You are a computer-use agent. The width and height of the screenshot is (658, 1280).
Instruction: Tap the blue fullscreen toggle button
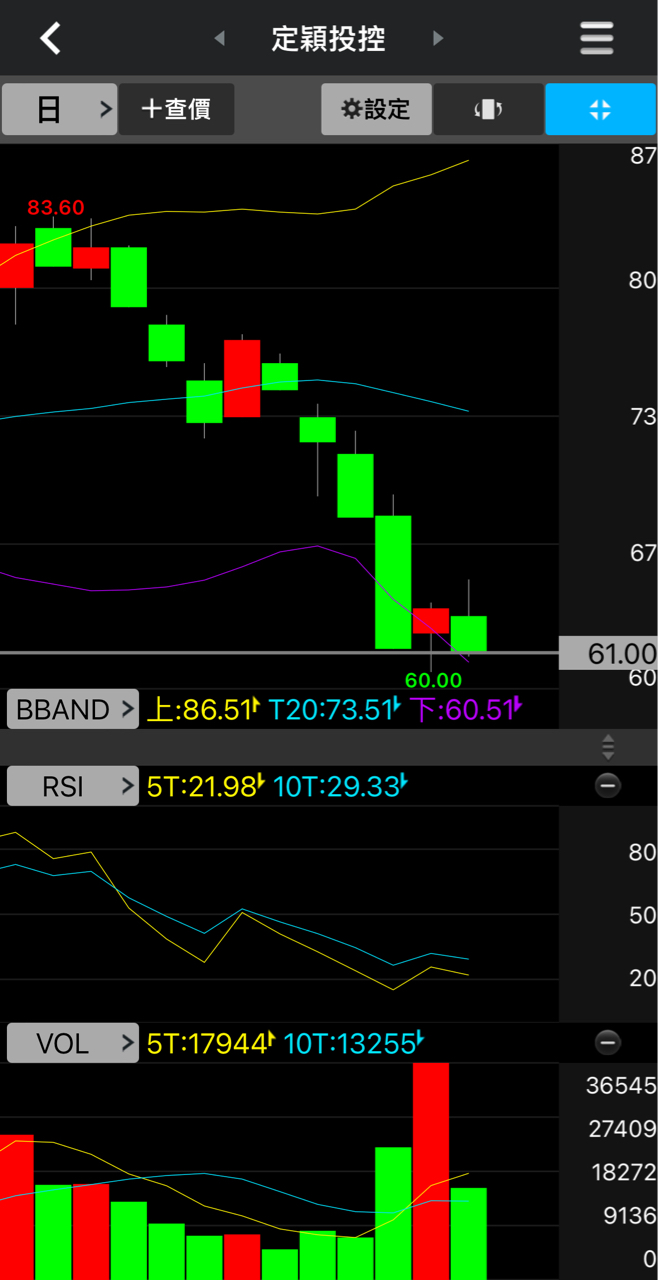(x=600, y=109)
